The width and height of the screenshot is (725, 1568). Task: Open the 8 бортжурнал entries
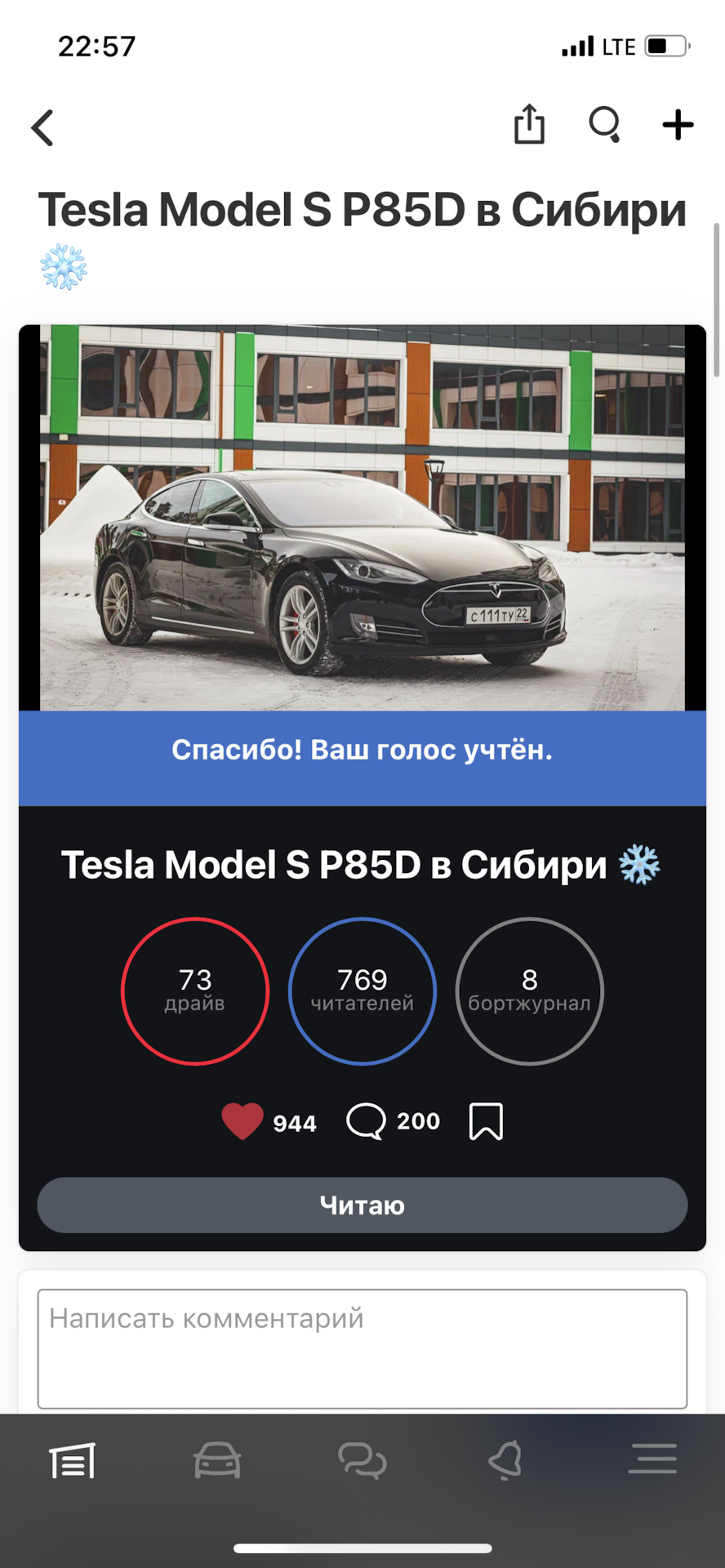529,991
